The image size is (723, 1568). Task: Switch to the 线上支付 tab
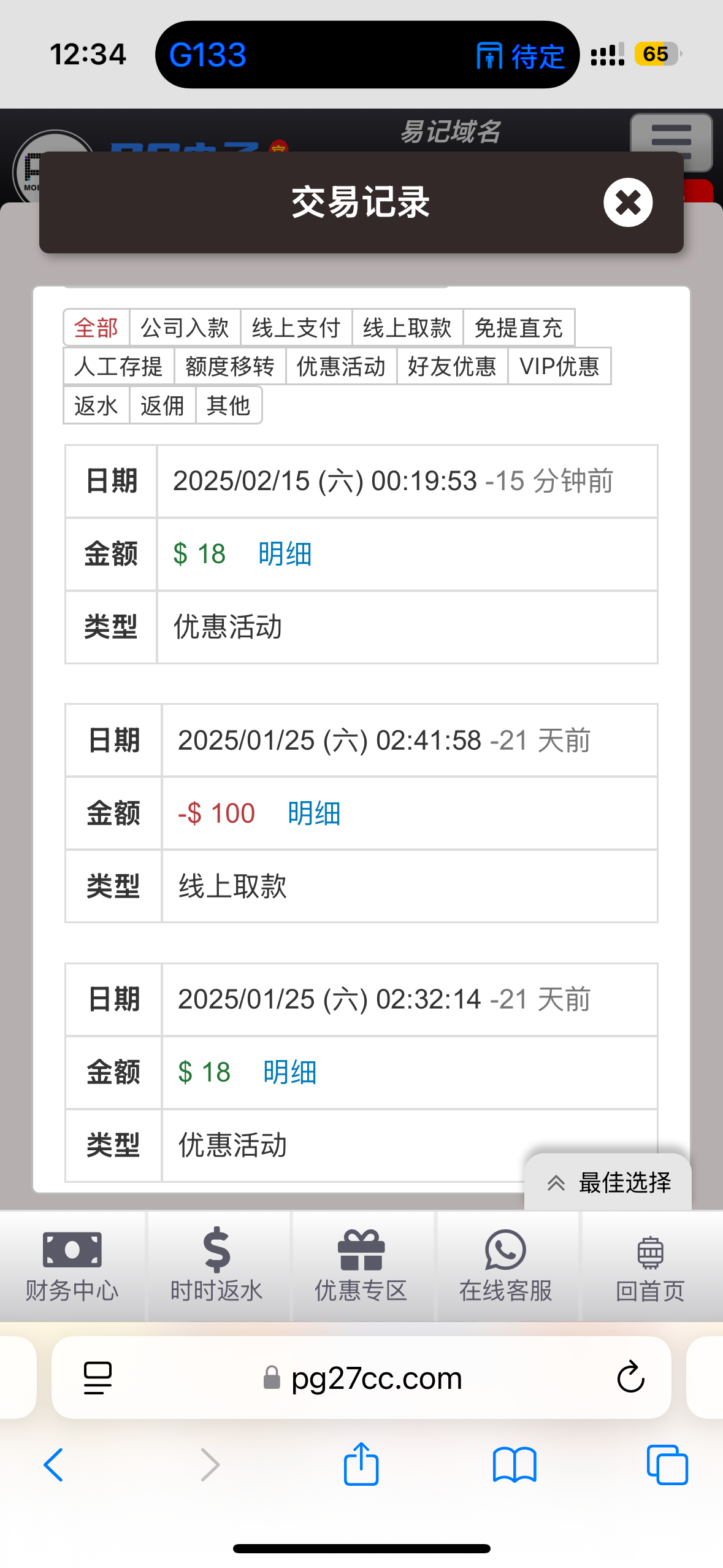pos(296,328)
